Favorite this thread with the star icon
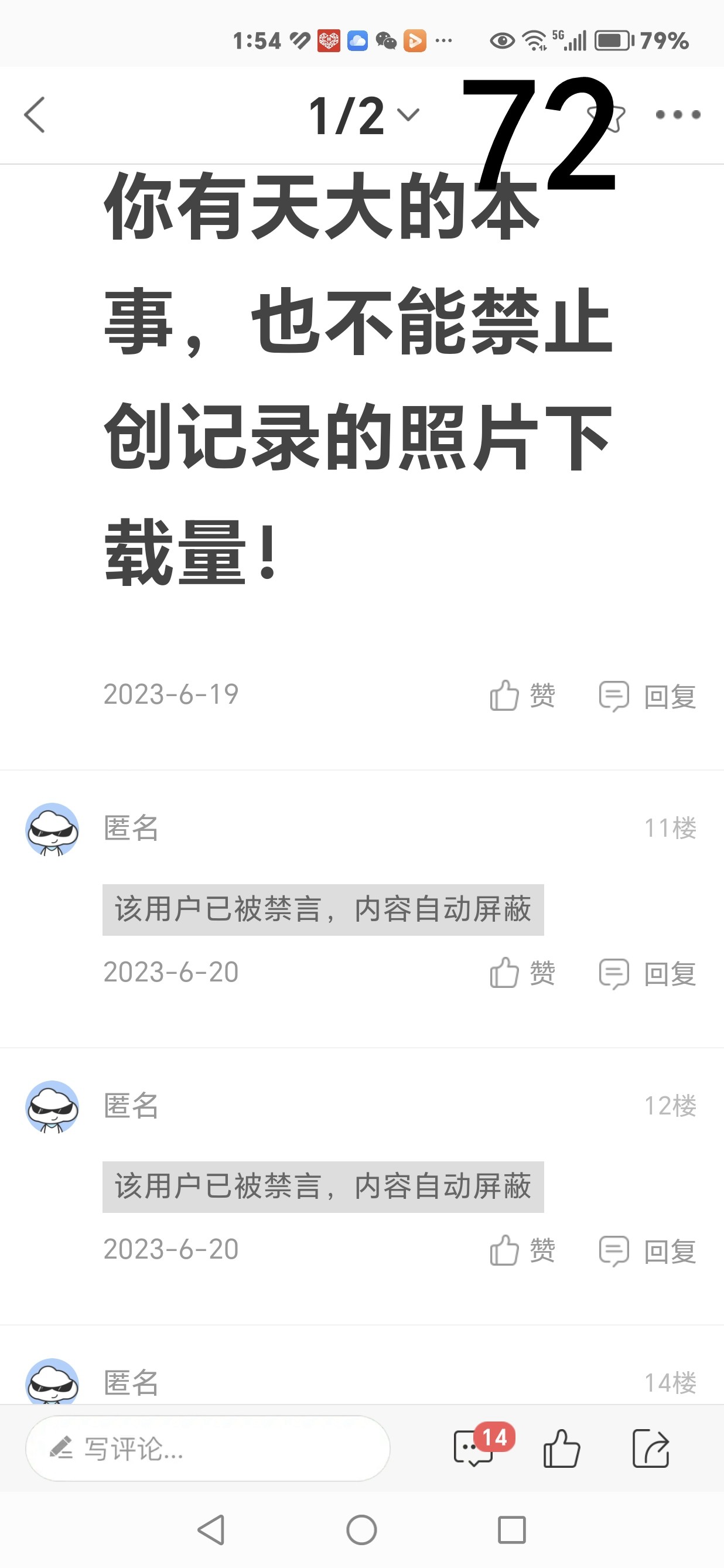 coord(607,116)
